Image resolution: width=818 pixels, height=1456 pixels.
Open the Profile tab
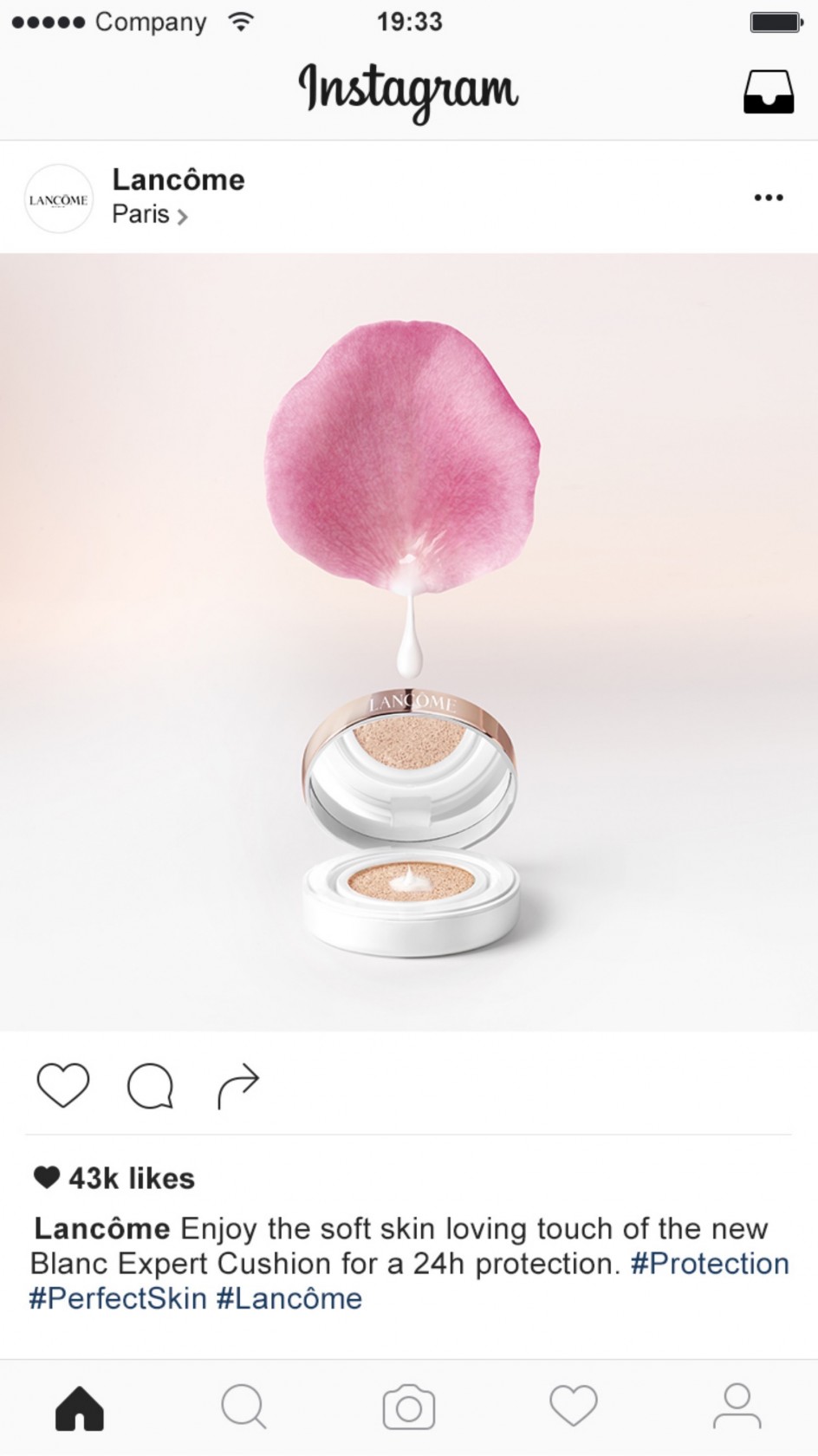click(737, 1407)
